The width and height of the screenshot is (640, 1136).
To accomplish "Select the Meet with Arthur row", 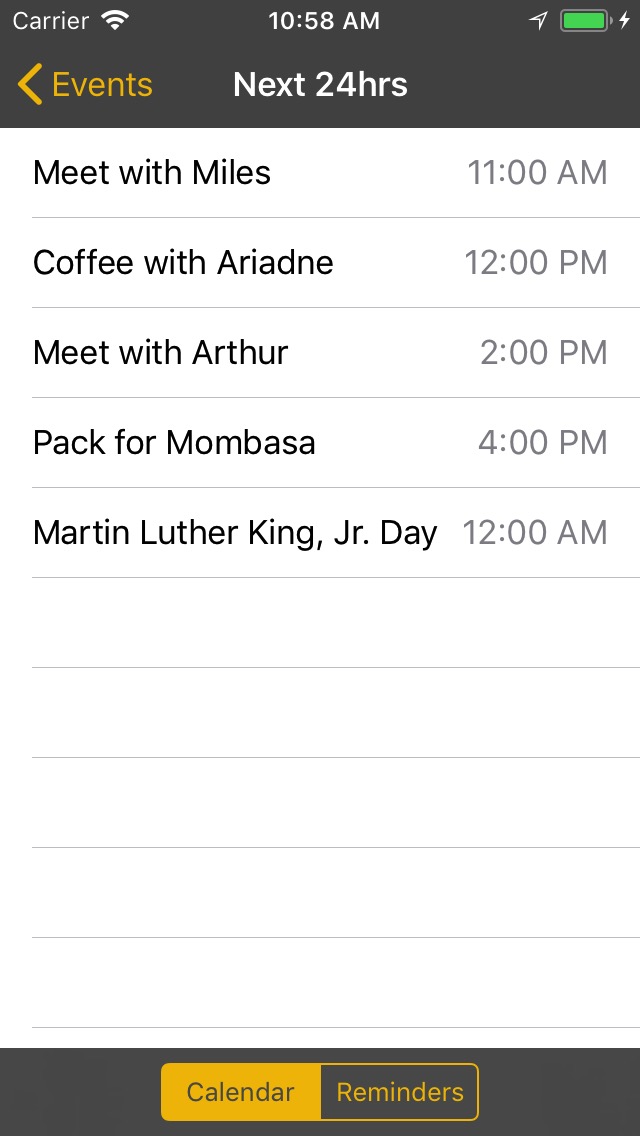I will pyautogui.click(x=320, y=353).
